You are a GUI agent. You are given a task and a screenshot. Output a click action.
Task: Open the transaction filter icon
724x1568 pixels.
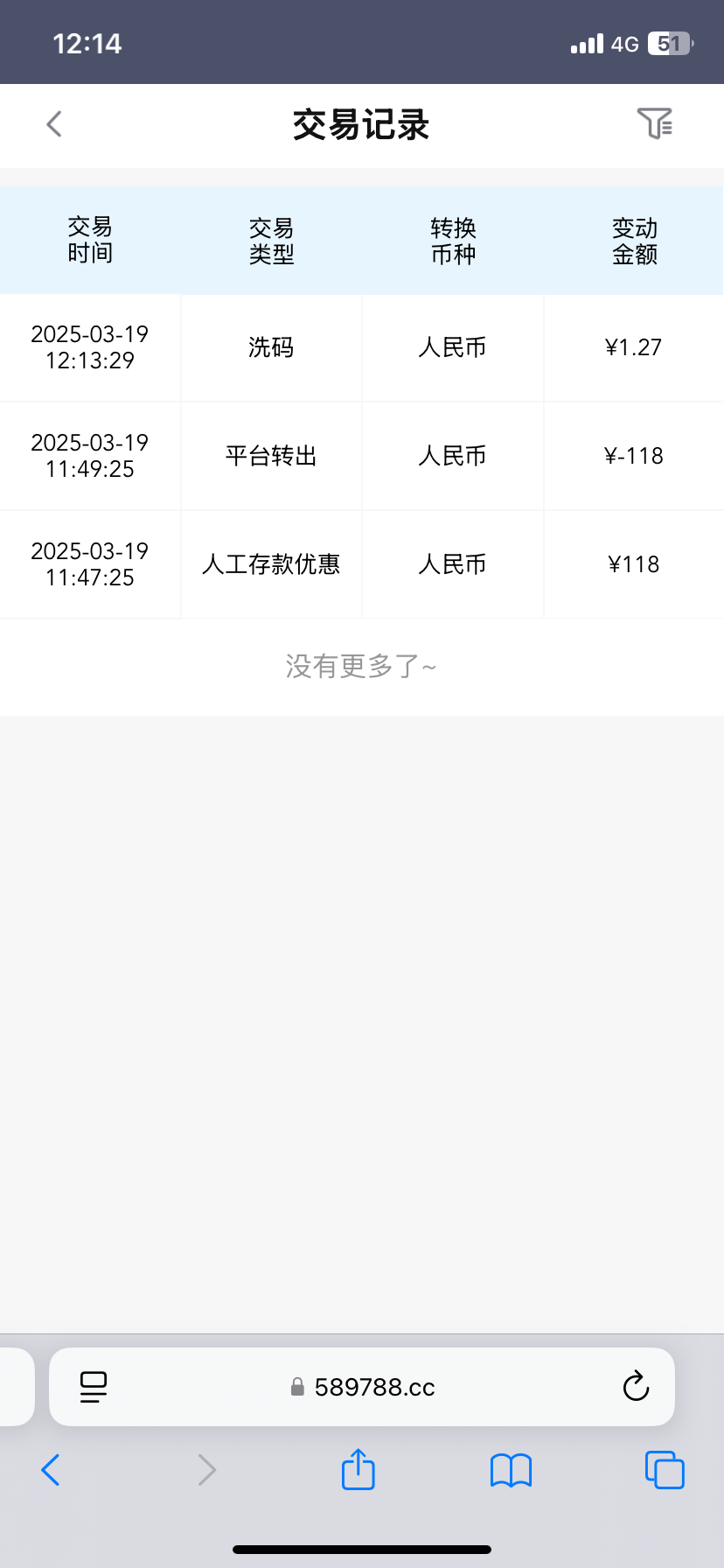pos(654,124)
